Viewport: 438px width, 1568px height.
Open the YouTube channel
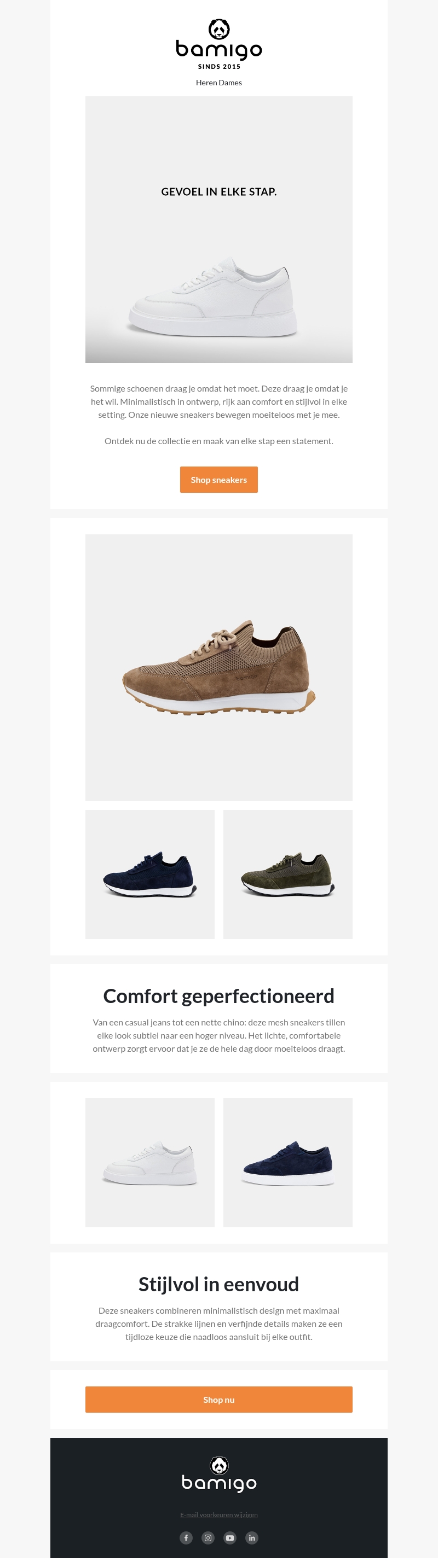coord(229,1537)
